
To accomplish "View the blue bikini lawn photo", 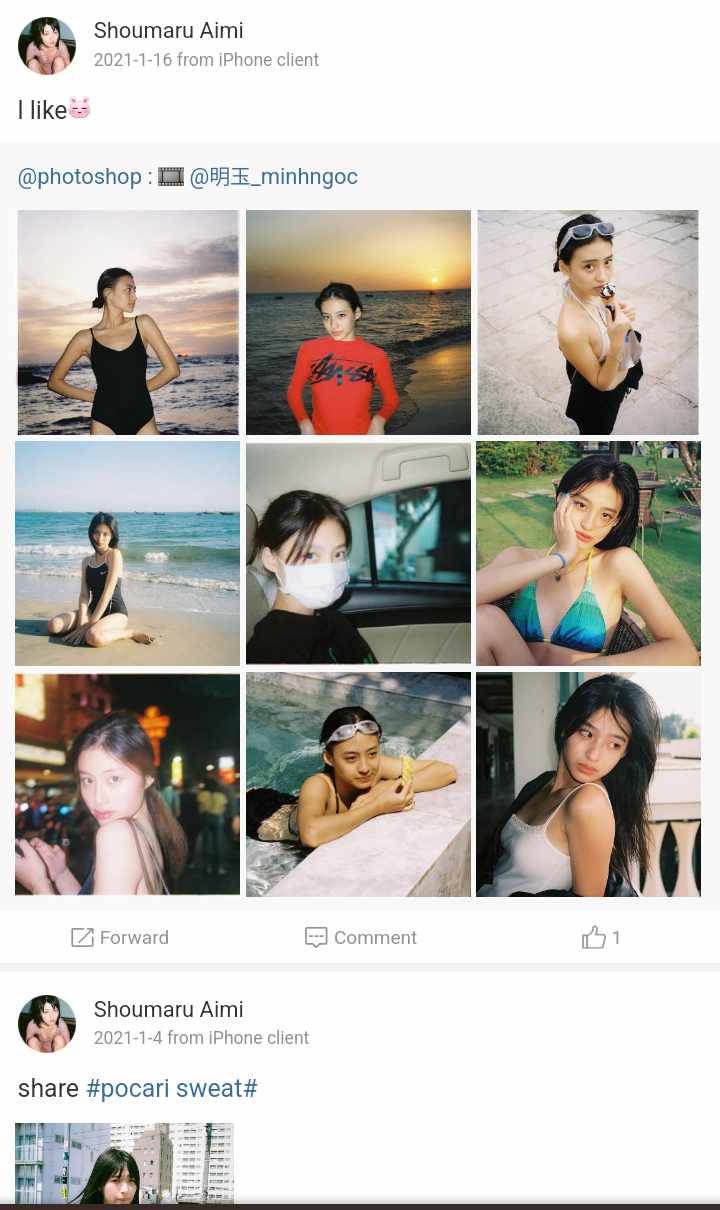I will [x=588, y=553].
